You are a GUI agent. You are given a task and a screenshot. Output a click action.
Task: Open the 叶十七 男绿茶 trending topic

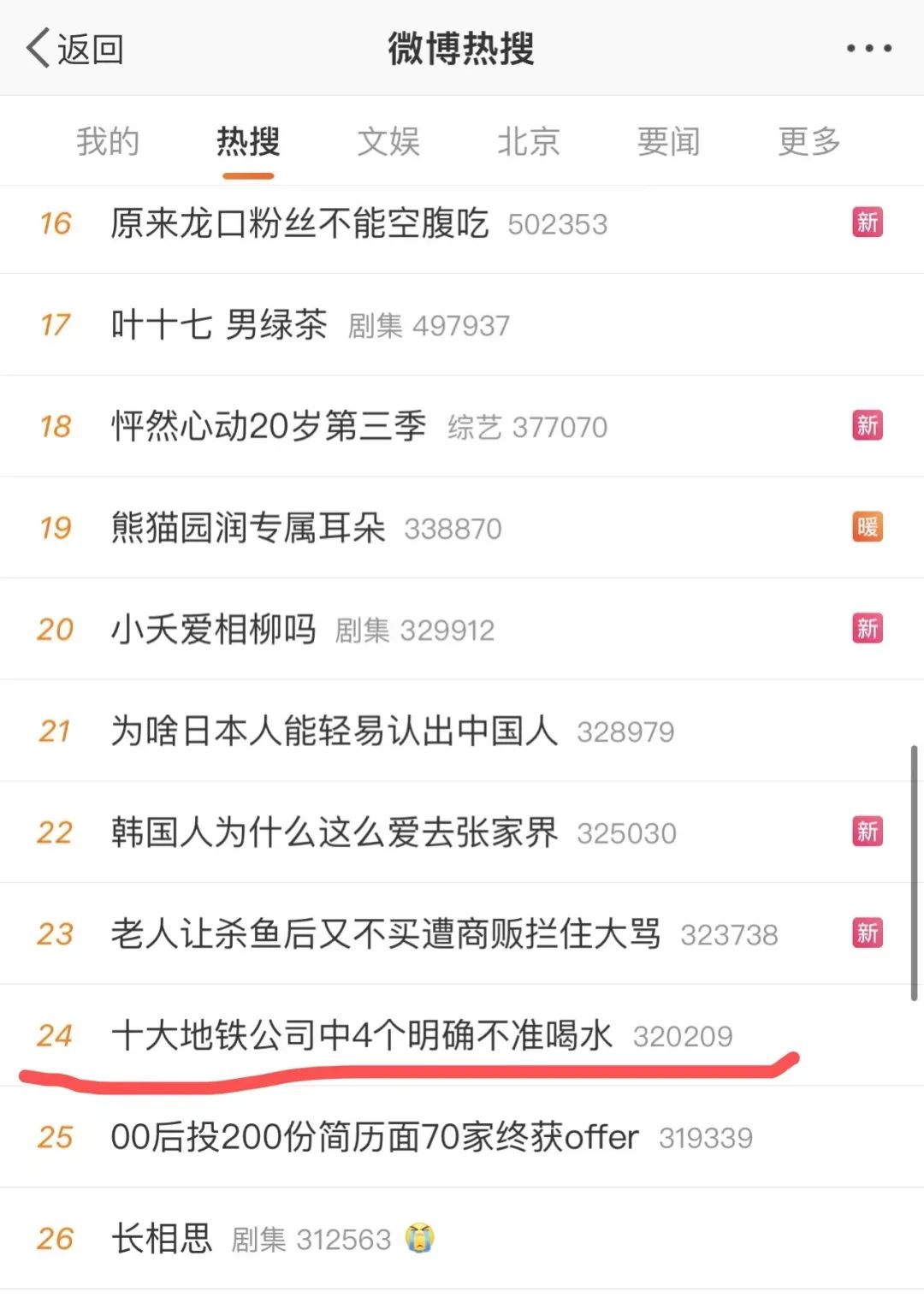(x=219, y=325)
